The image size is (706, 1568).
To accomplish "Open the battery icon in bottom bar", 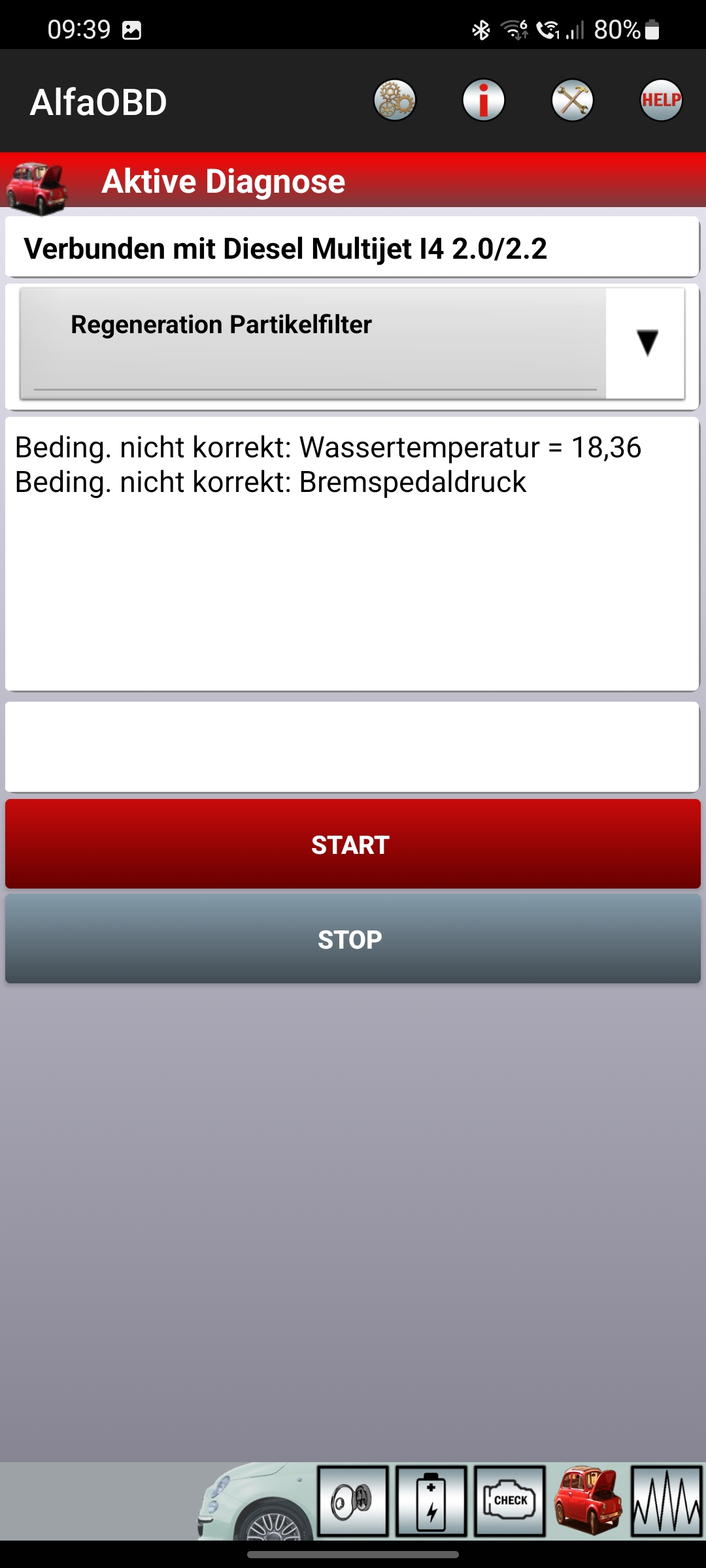I will (x=431, y=1500).
